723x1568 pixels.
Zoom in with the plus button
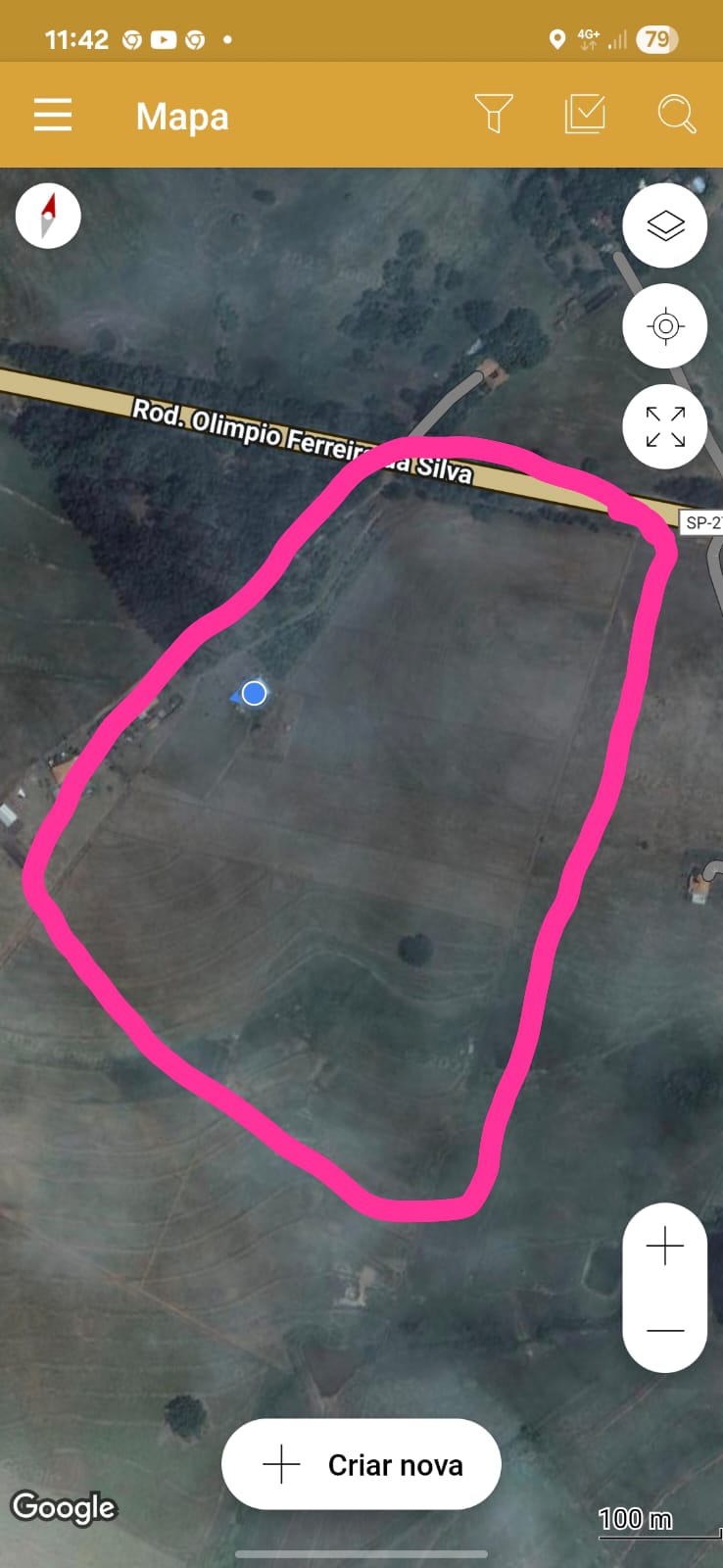click(x=665, y=1247)
